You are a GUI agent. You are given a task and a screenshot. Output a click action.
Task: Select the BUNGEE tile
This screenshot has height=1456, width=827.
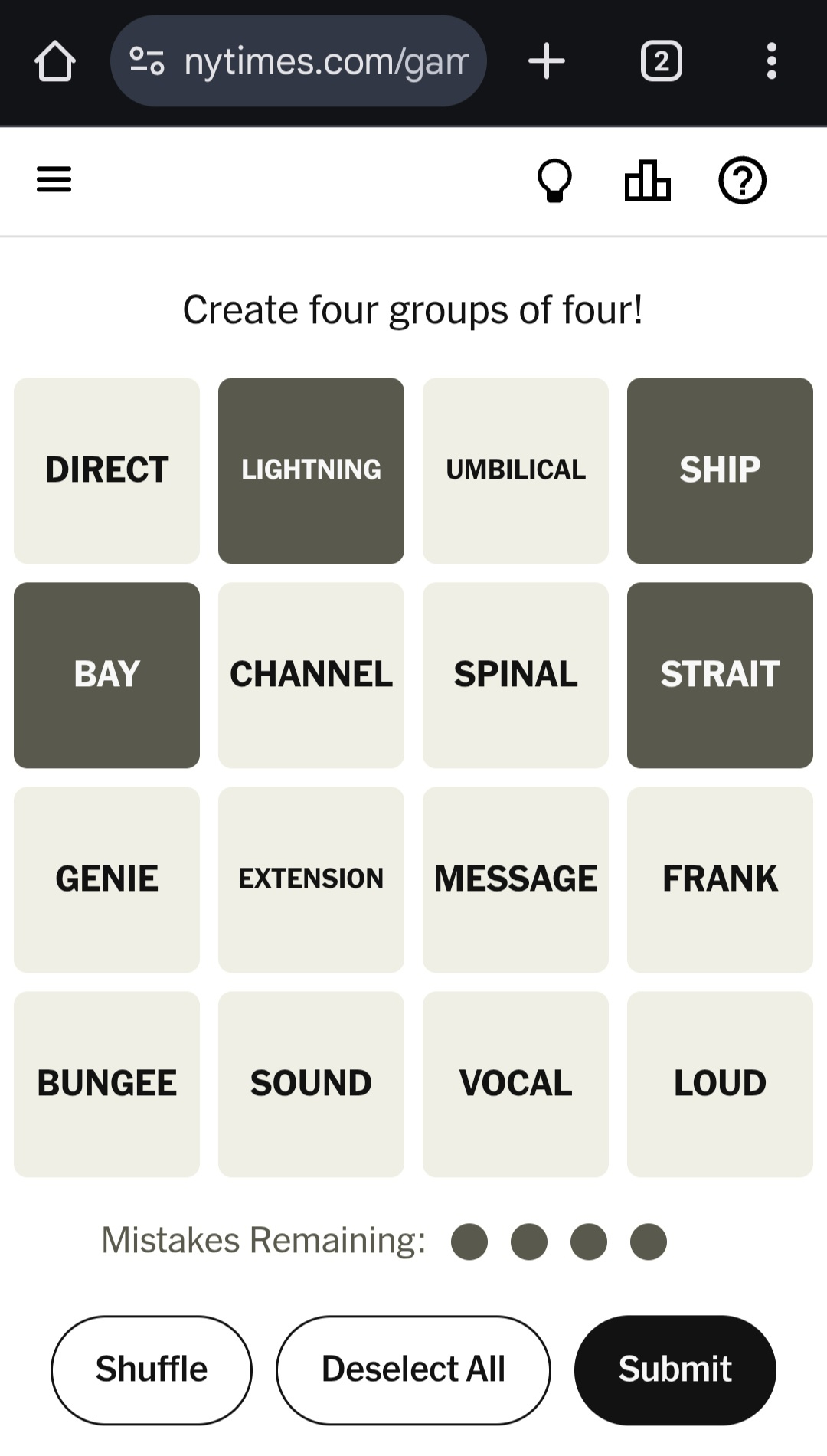pyautogui.click(x=106, y=1084)
